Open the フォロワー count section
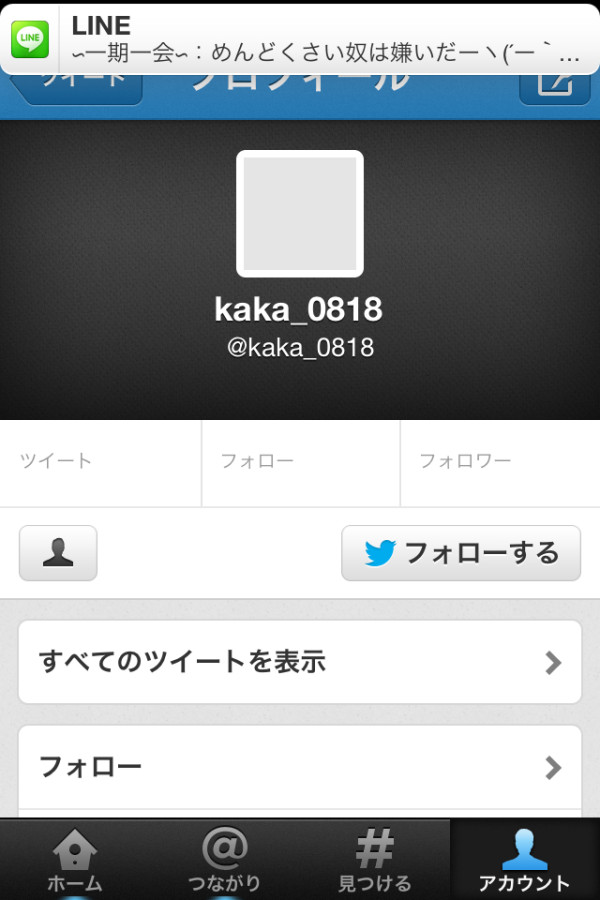Screen dimensions: 600x900 500,462
